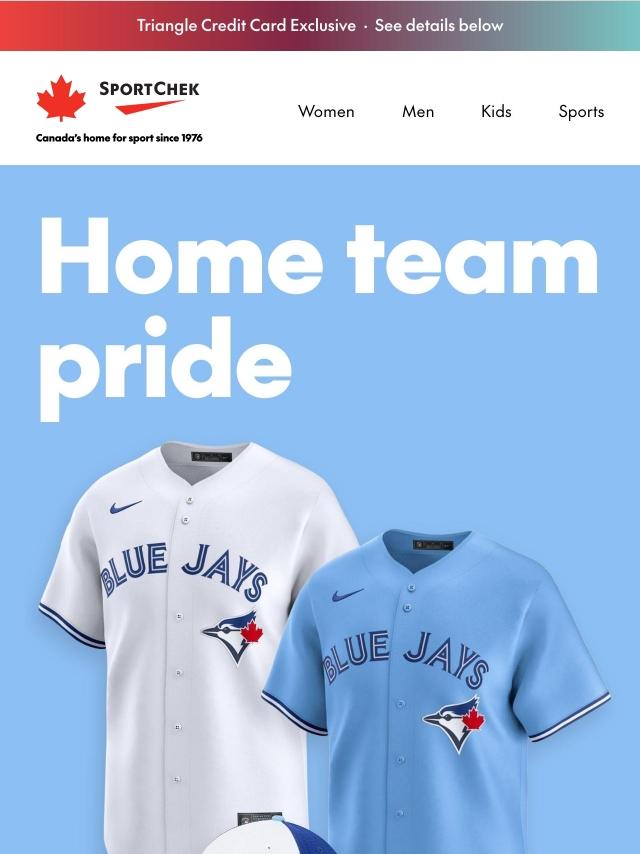This screenshot has height=854, width=640.
Task: Go to the Kids section
Action: 496,112
